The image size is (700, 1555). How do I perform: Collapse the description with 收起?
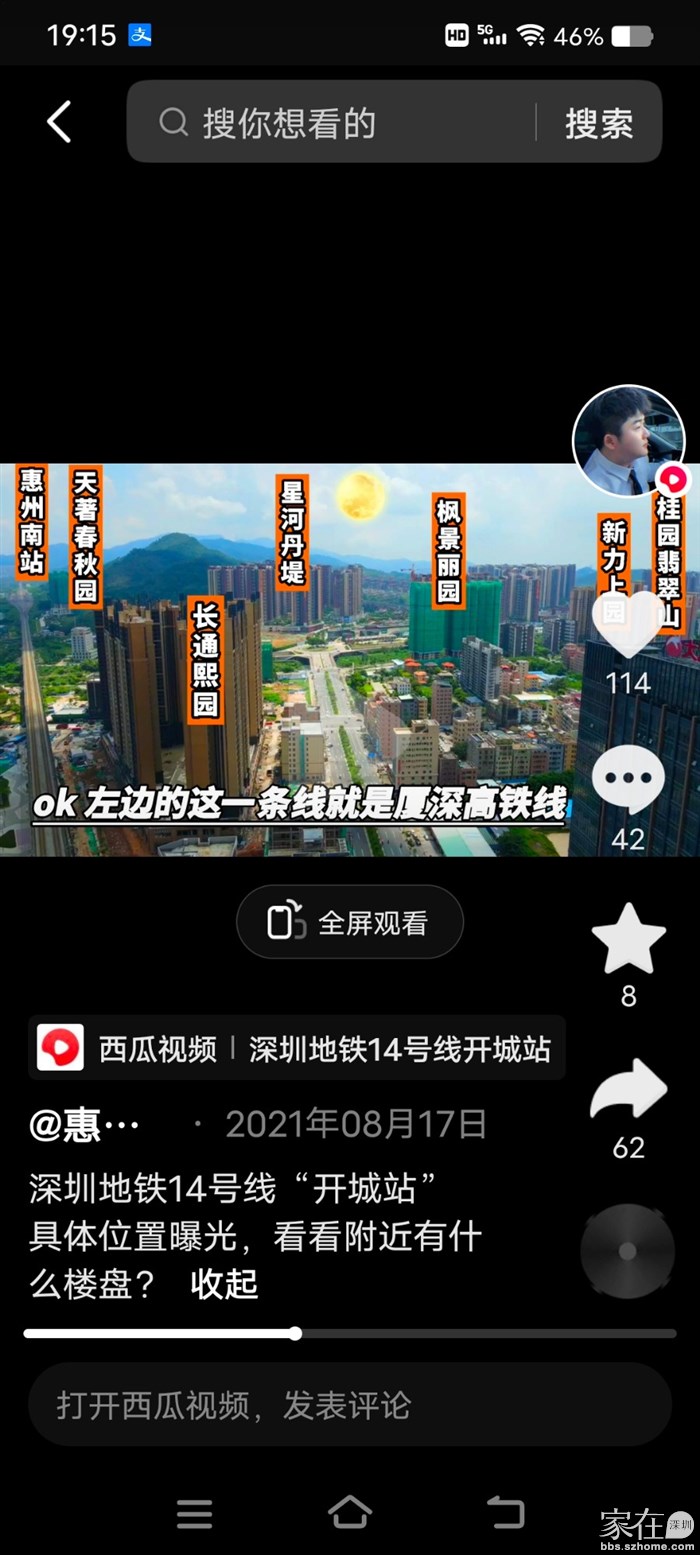(224, 1284)
